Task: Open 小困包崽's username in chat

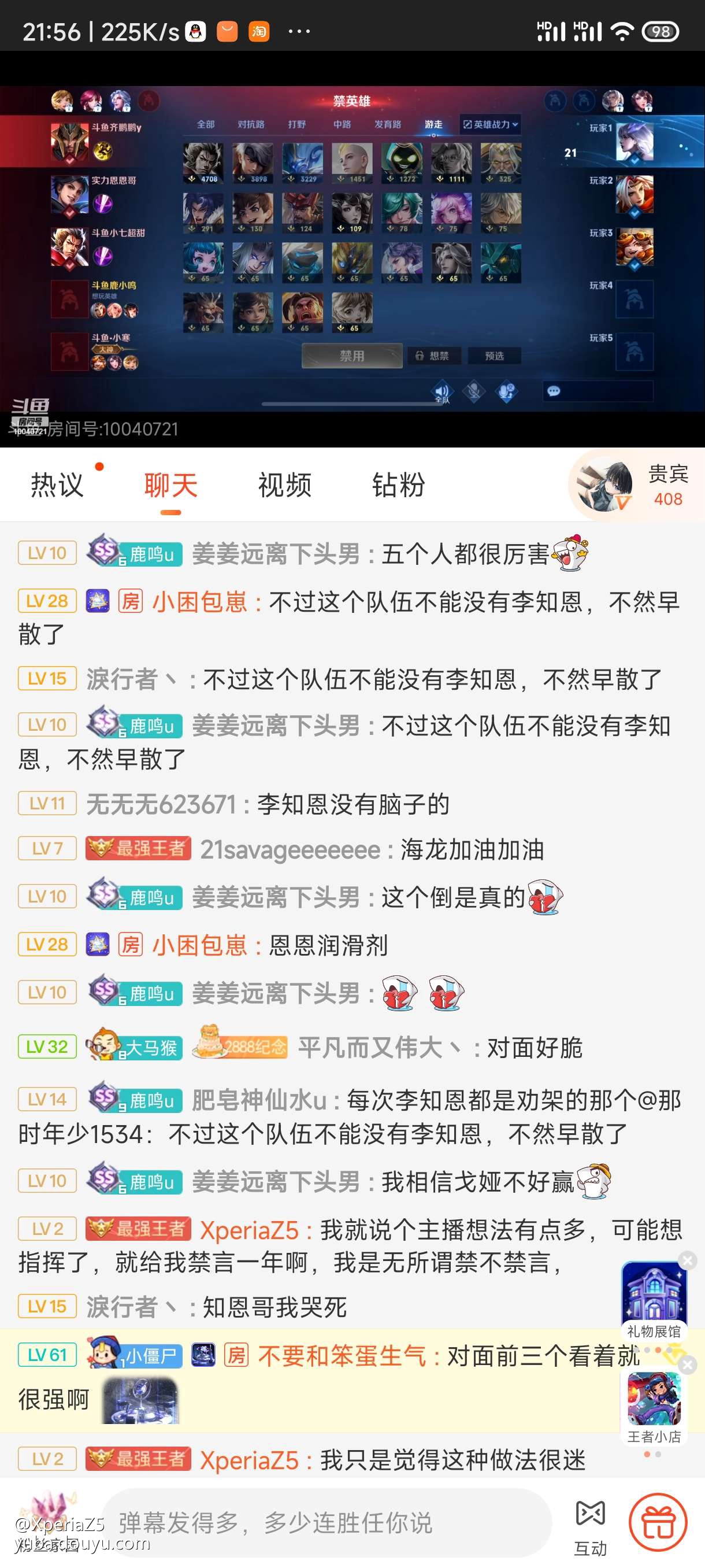Action: coord(199,602)
